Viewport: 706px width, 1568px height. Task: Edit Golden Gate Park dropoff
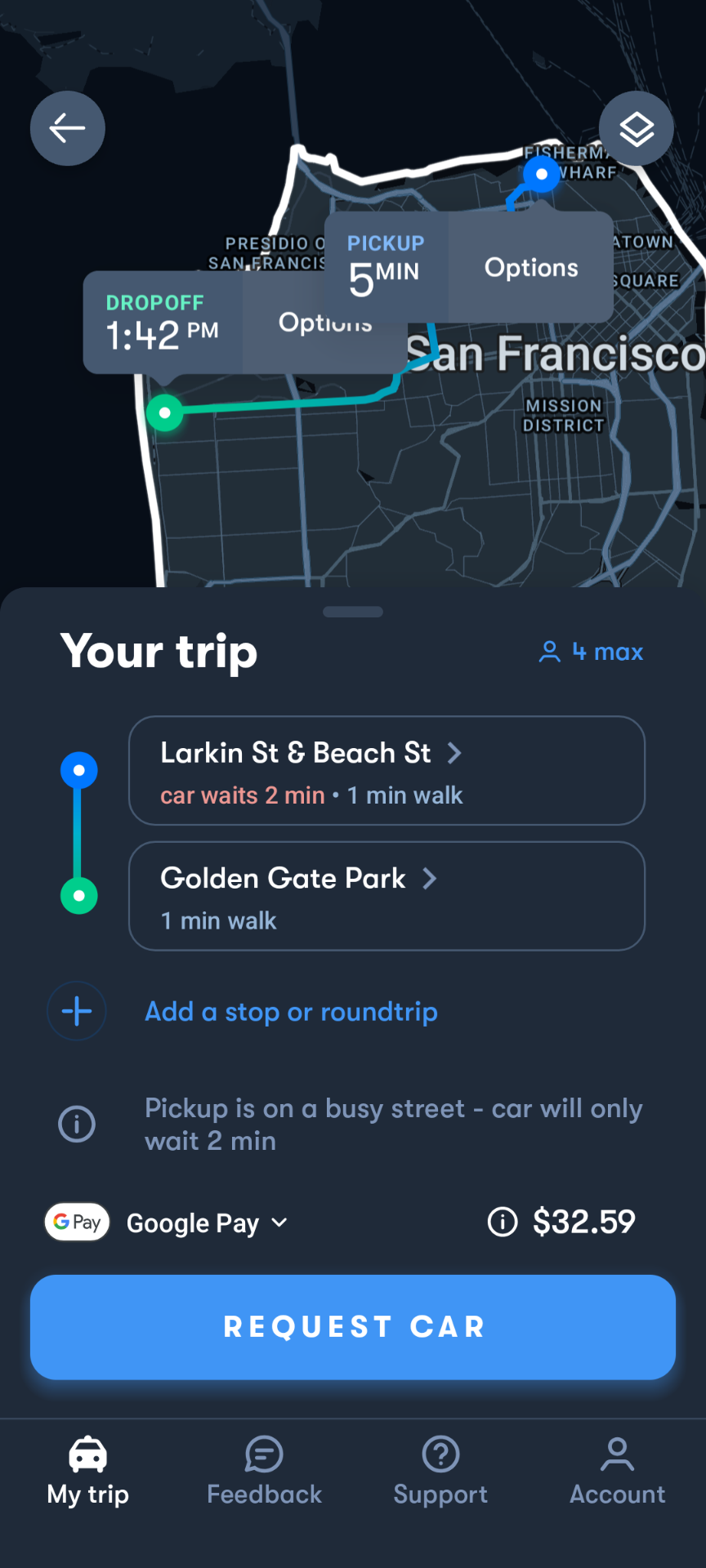coord(387,896)
